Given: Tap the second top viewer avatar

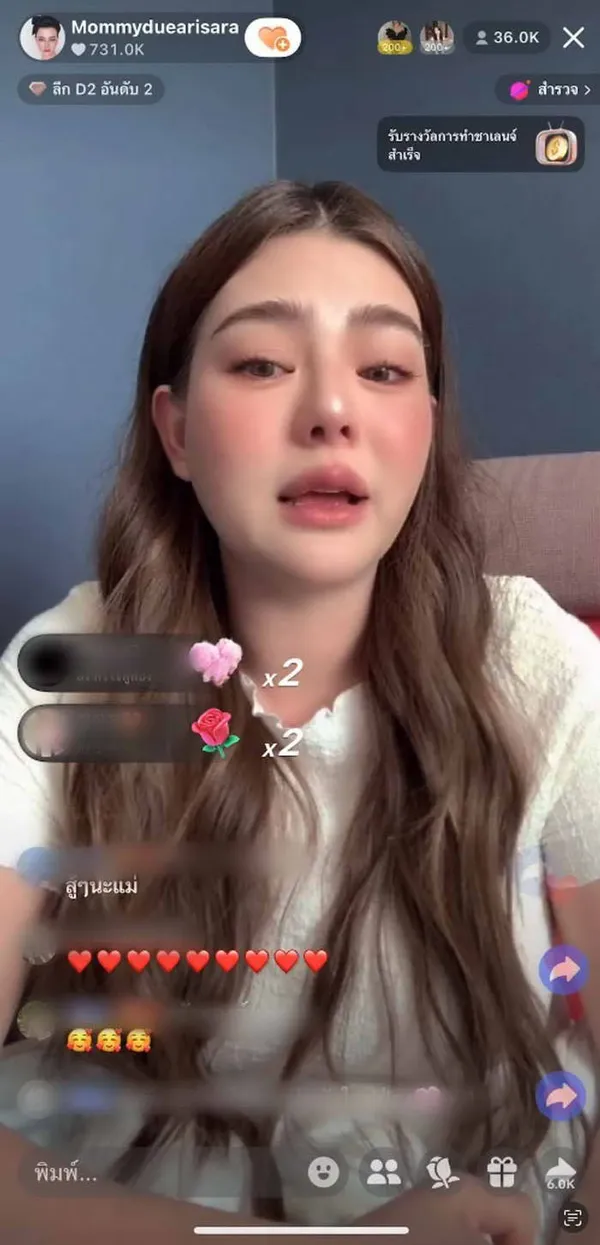Looking at the screenshot, I should 436,38.
